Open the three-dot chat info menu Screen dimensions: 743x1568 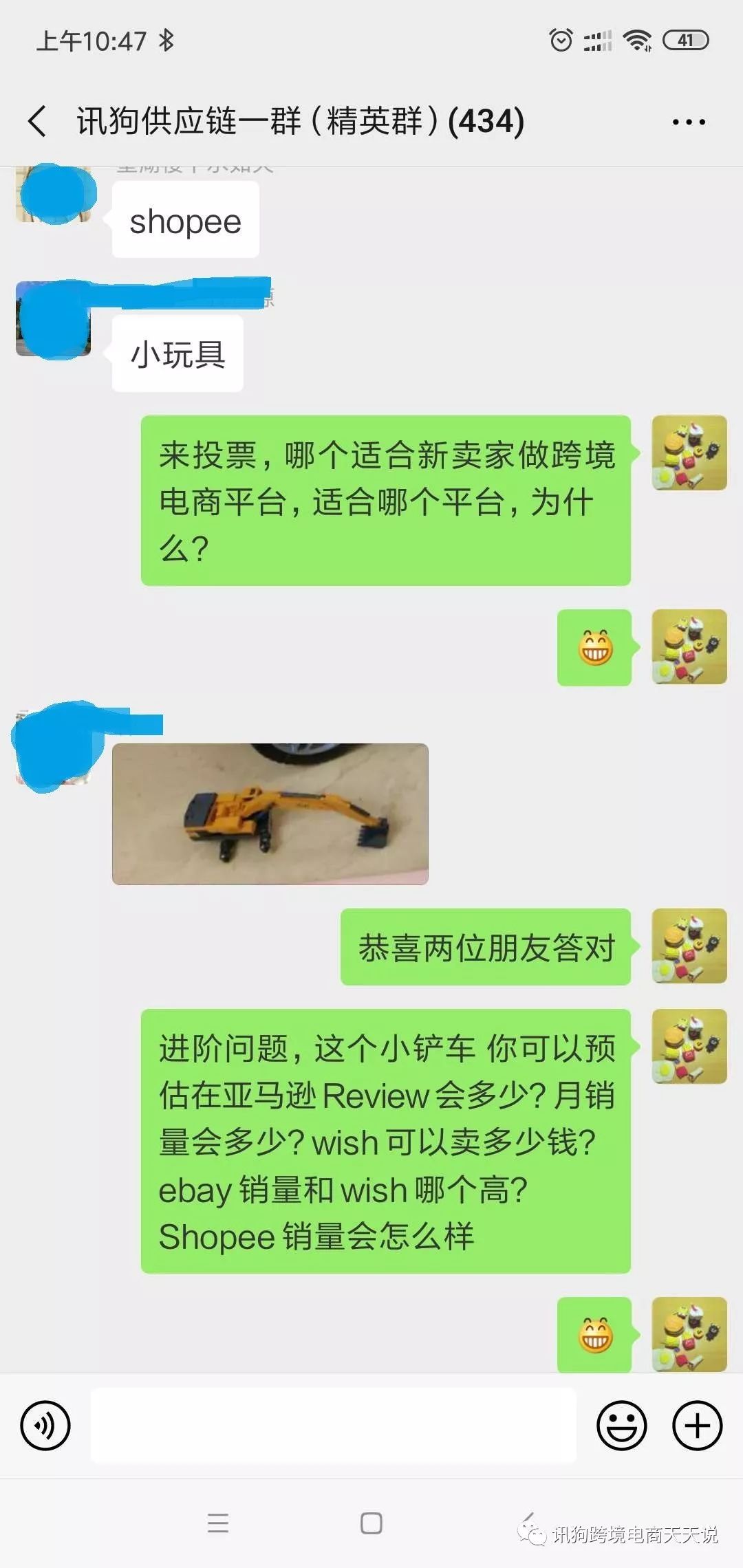689,122
